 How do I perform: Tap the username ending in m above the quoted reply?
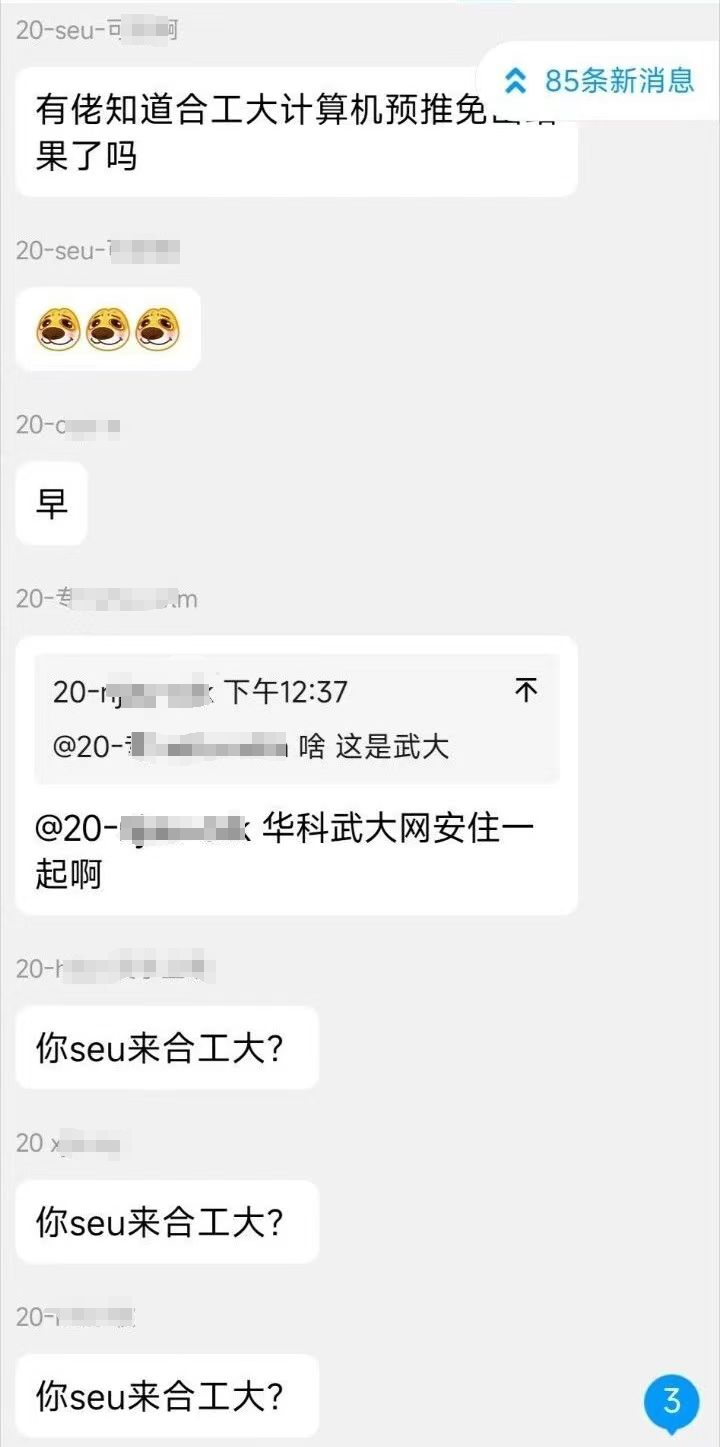107,598
